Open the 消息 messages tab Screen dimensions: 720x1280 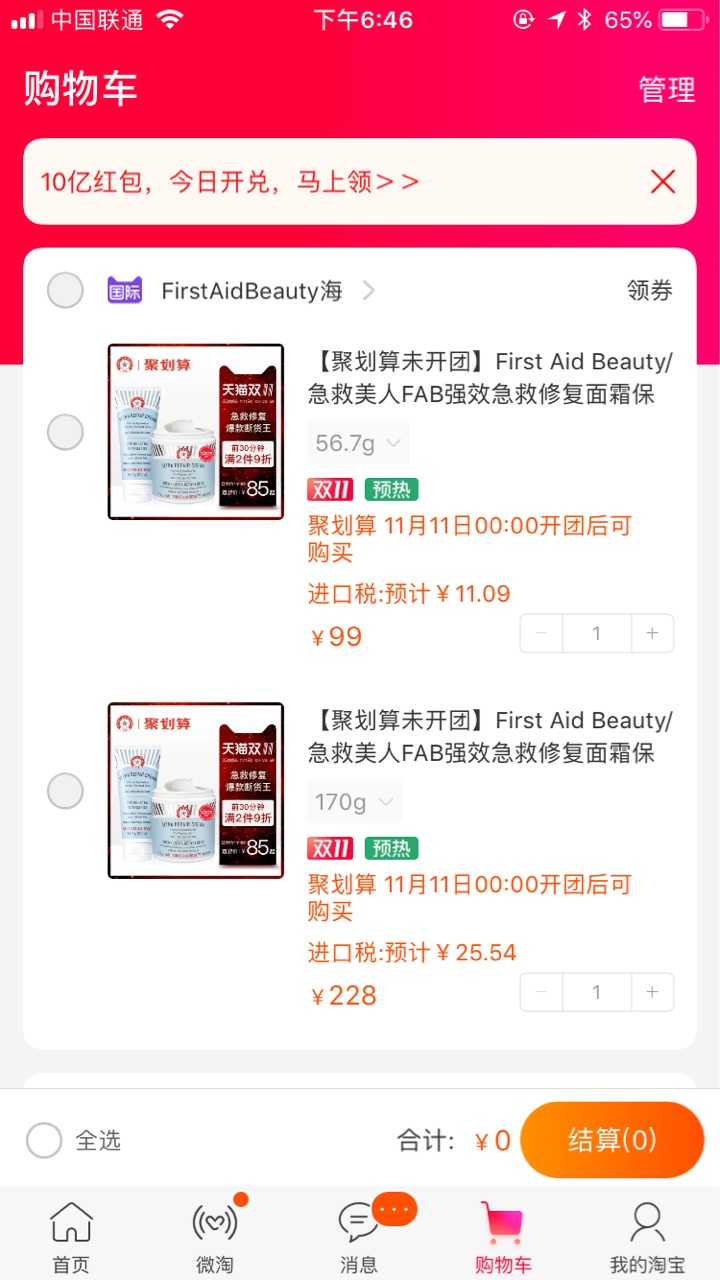click(x=359, y=1238)
